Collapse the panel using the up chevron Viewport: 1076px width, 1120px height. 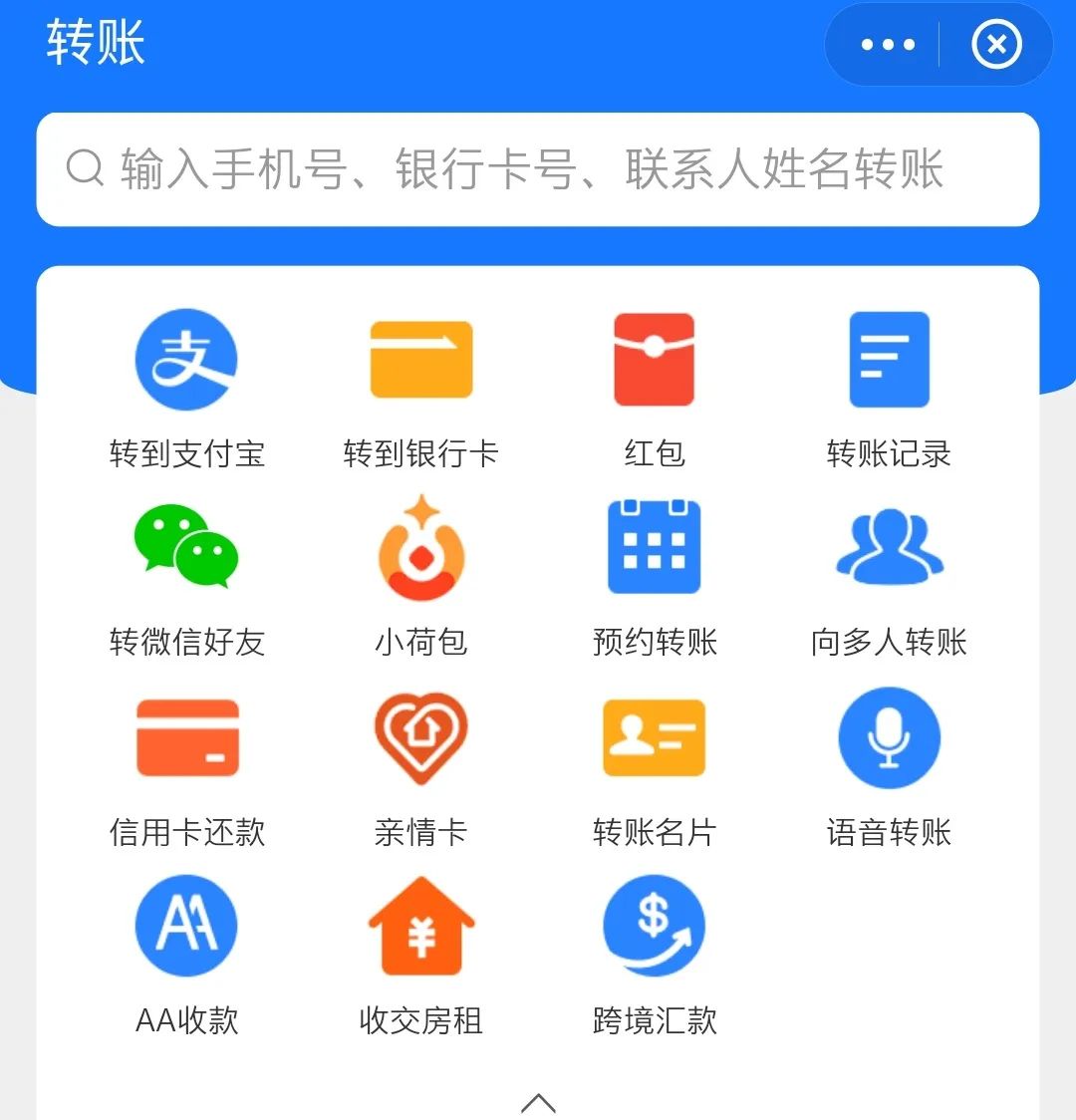point(538,1101)
